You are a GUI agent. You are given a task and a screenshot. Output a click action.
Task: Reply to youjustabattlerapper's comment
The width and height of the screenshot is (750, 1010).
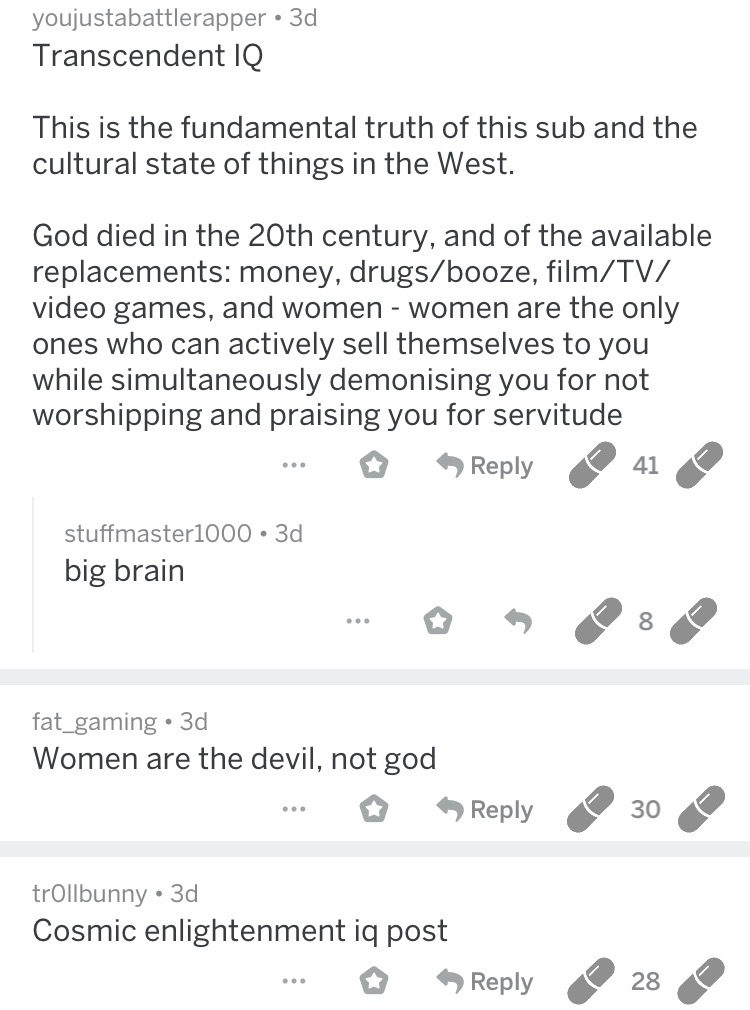[486, 466]
